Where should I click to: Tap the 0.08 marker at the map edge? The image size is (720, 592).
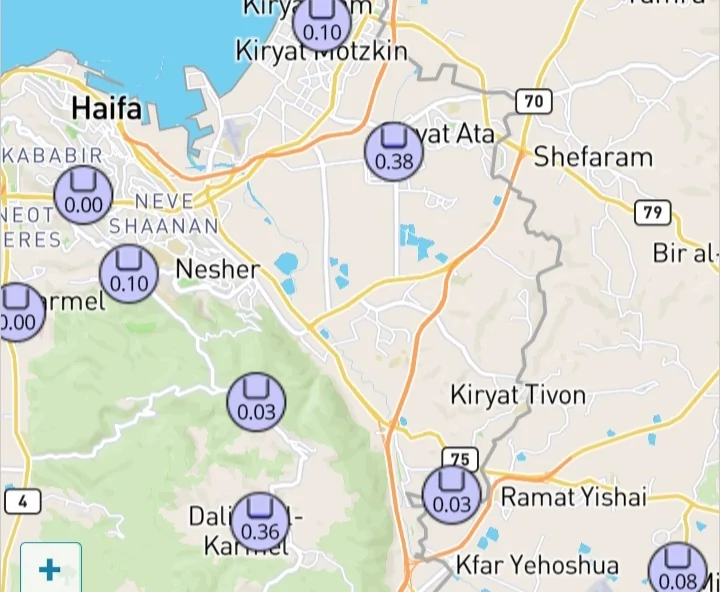click(678, 572)
